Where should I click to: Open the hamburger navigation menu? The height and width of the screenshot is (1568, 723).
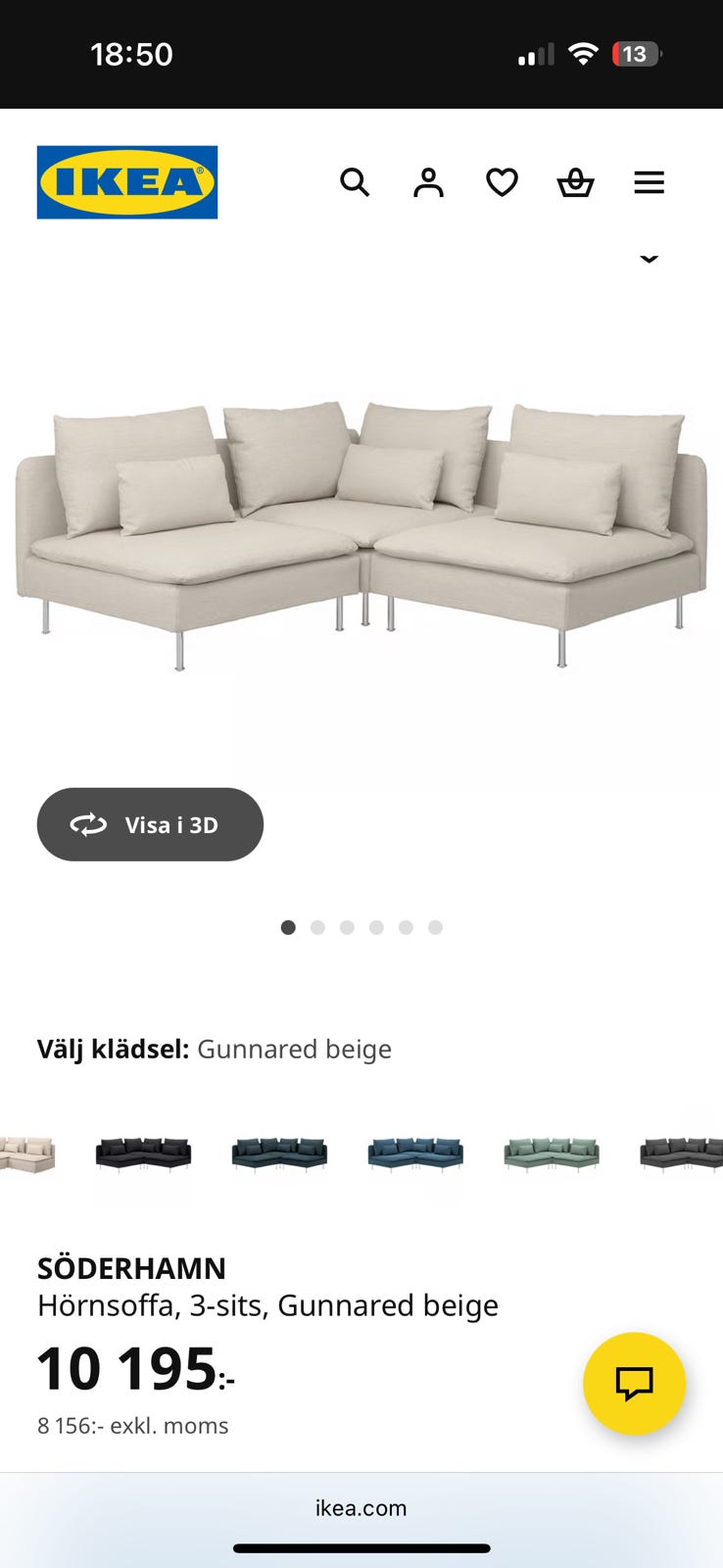tap(649, 182)
